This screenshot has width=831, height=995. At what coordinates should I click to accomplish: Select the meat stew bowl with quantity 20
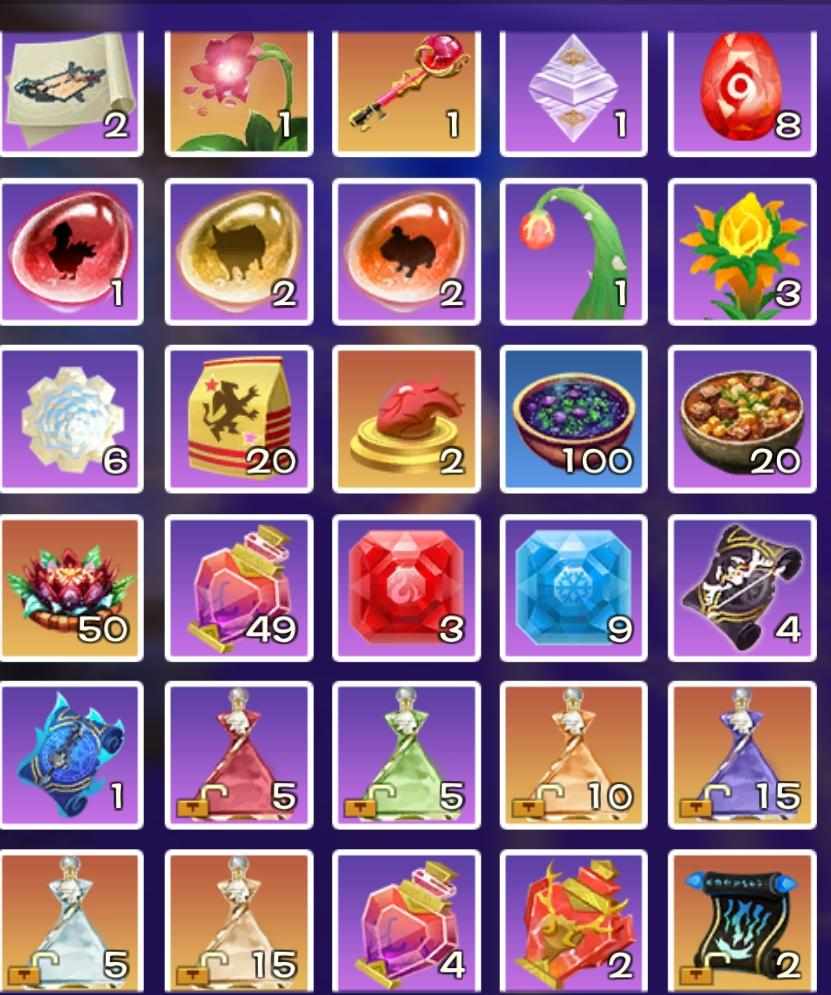tap(741, 418)
